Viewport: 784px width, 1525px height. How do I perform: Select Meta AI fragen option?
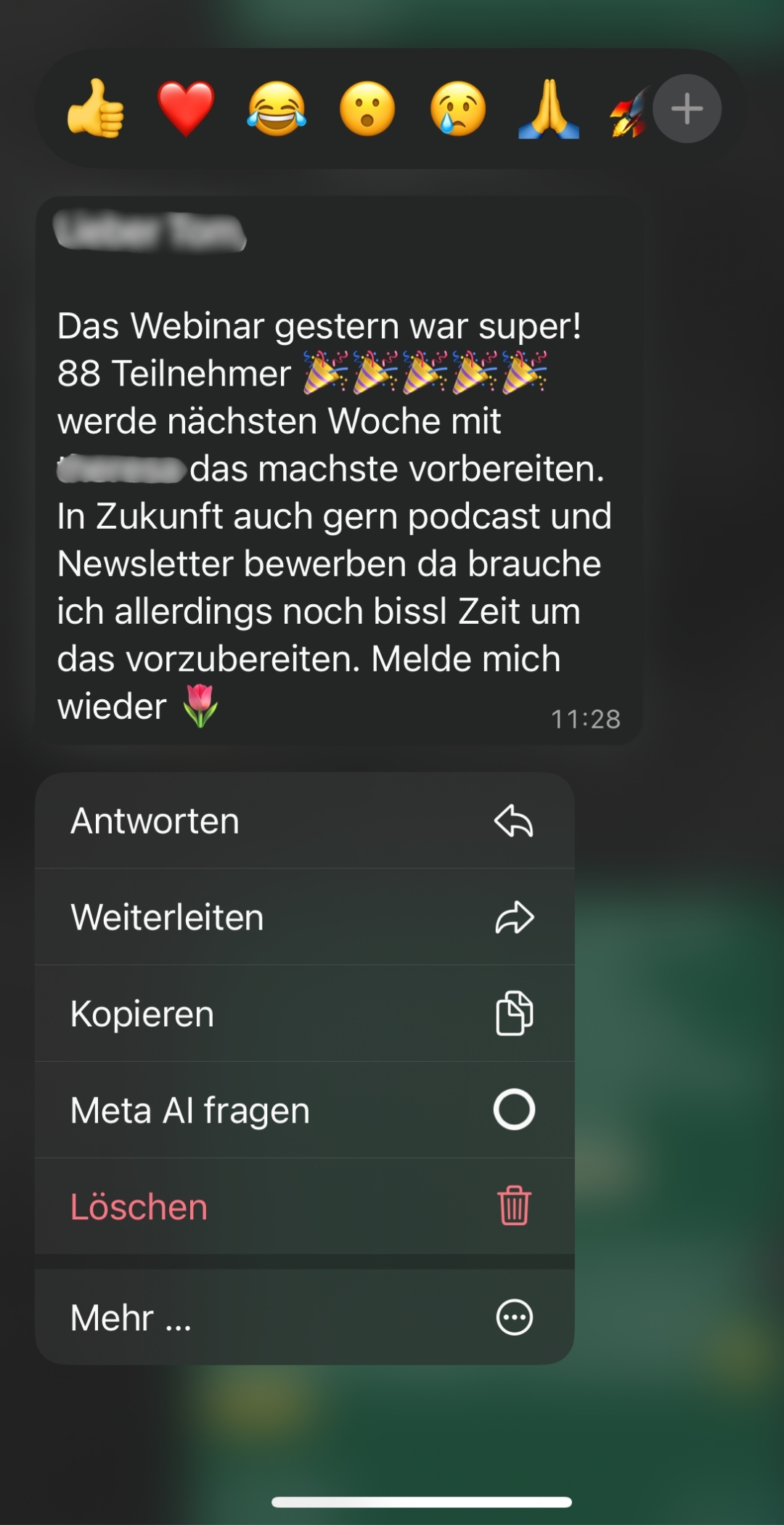[304, 1110]
